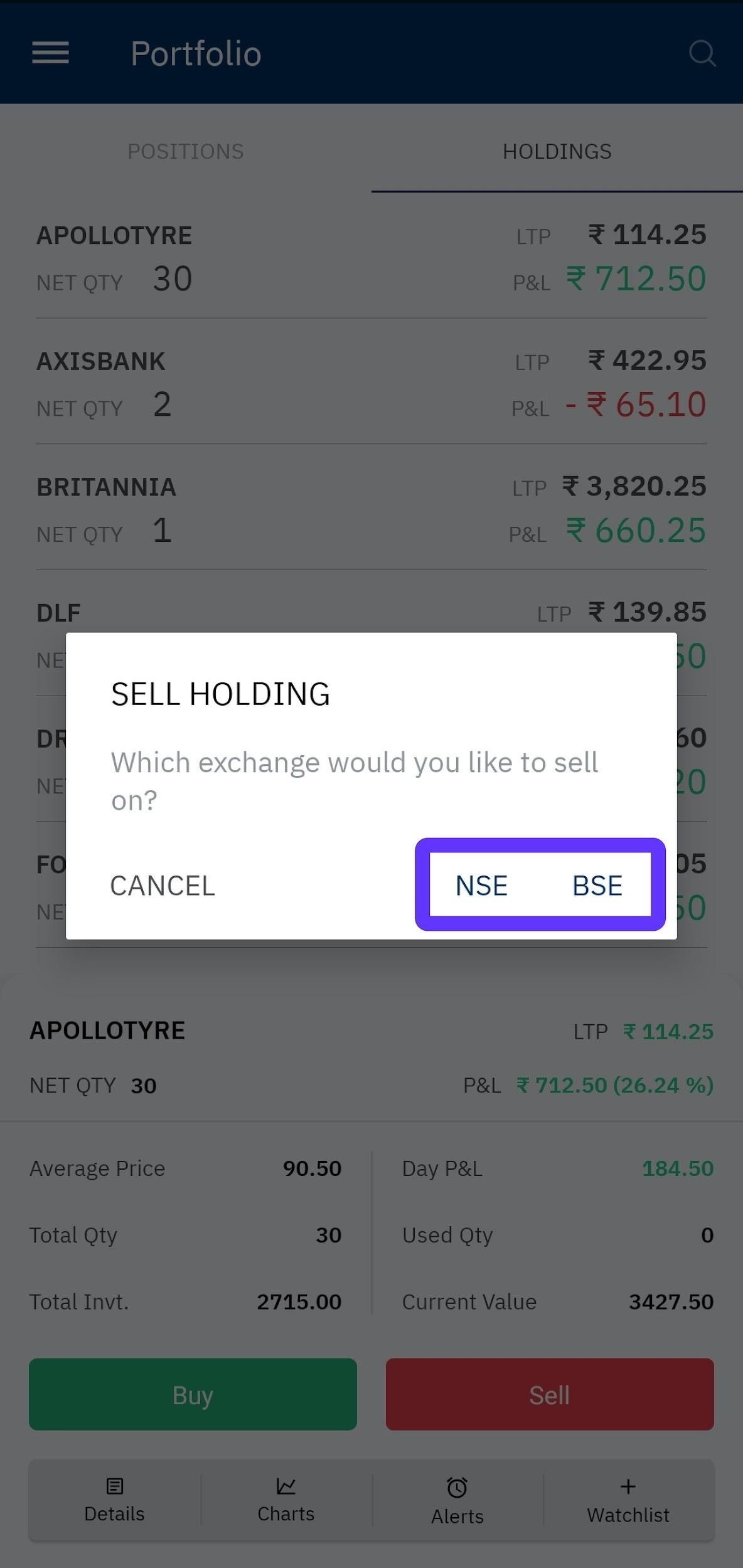Open the search icon in Portfolio
This screenshot has width=743, height=1568.
click(x=702, y=53)
